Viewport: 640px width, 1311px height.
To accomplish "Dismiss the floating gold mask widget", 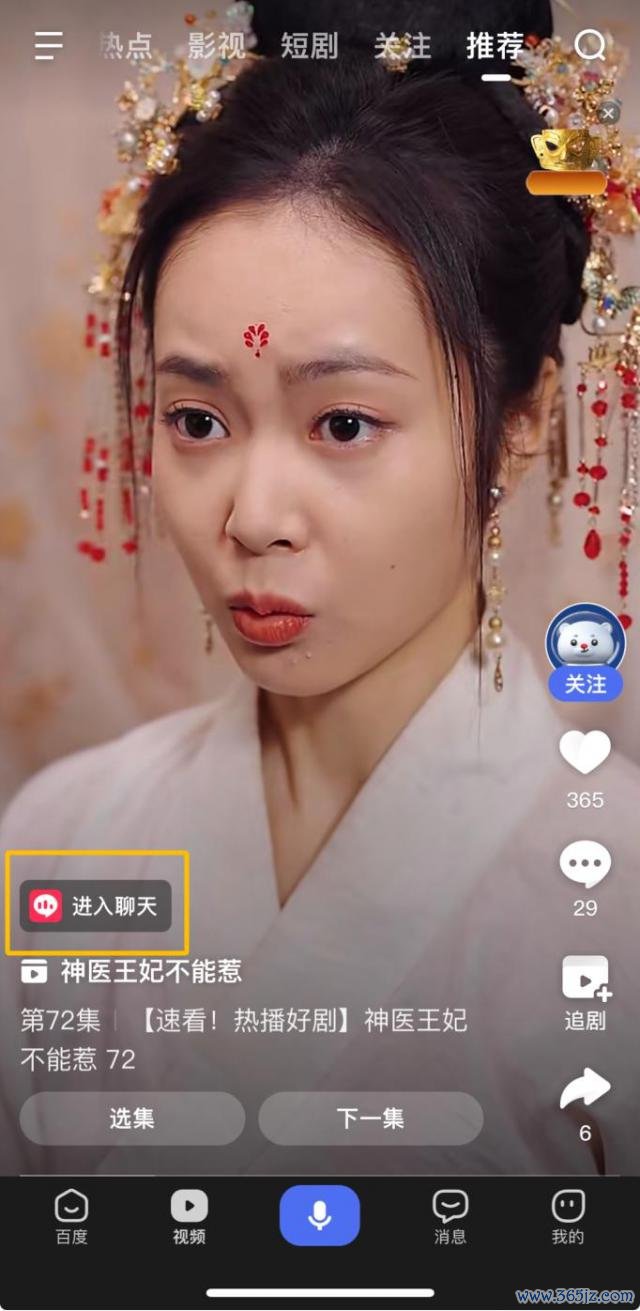I will [x=609, y=114].
